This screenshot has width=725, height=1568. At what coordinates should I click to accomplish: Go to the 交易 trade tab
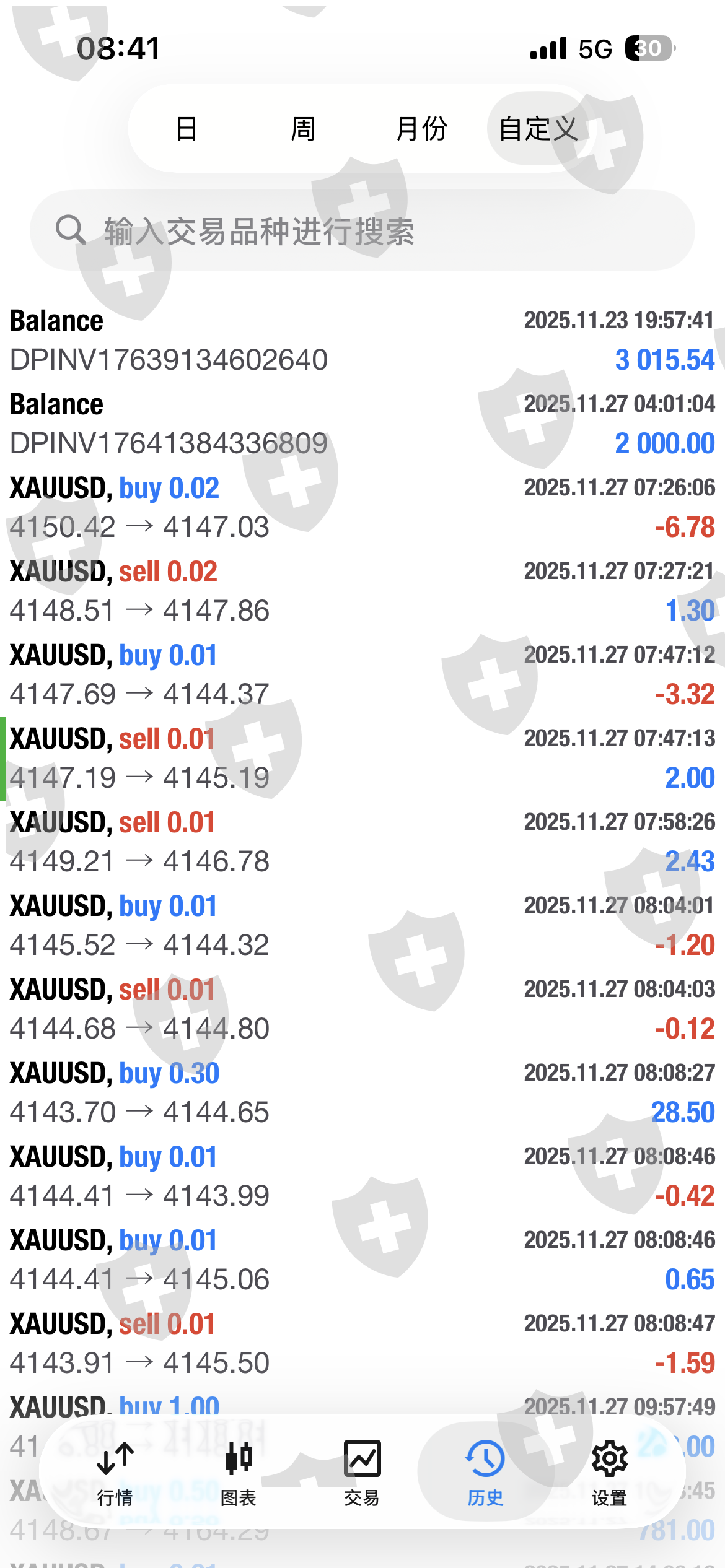[362, 1473]
